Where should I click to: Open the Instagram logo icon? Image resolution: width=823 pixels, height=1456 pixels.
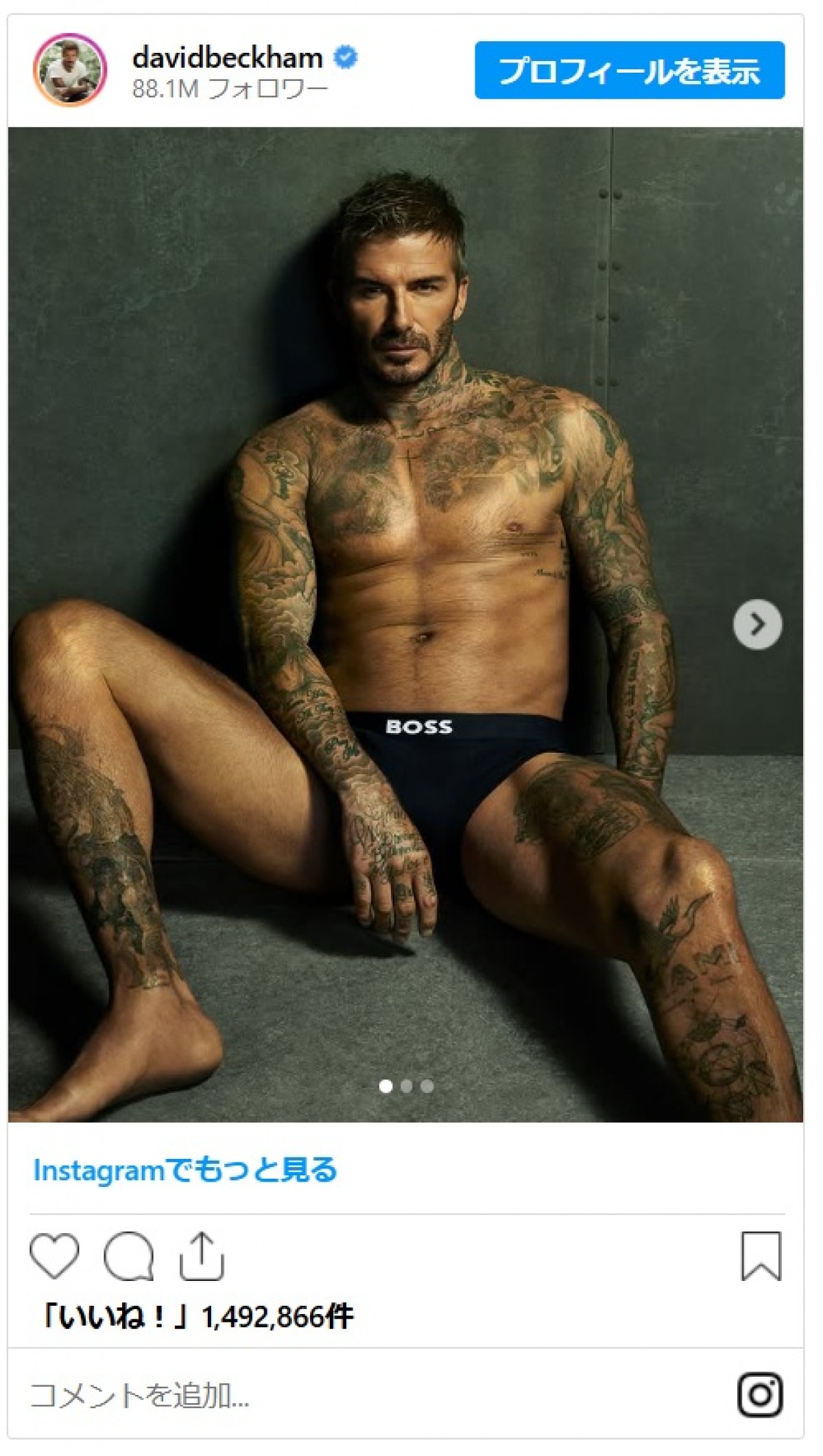760,1395
